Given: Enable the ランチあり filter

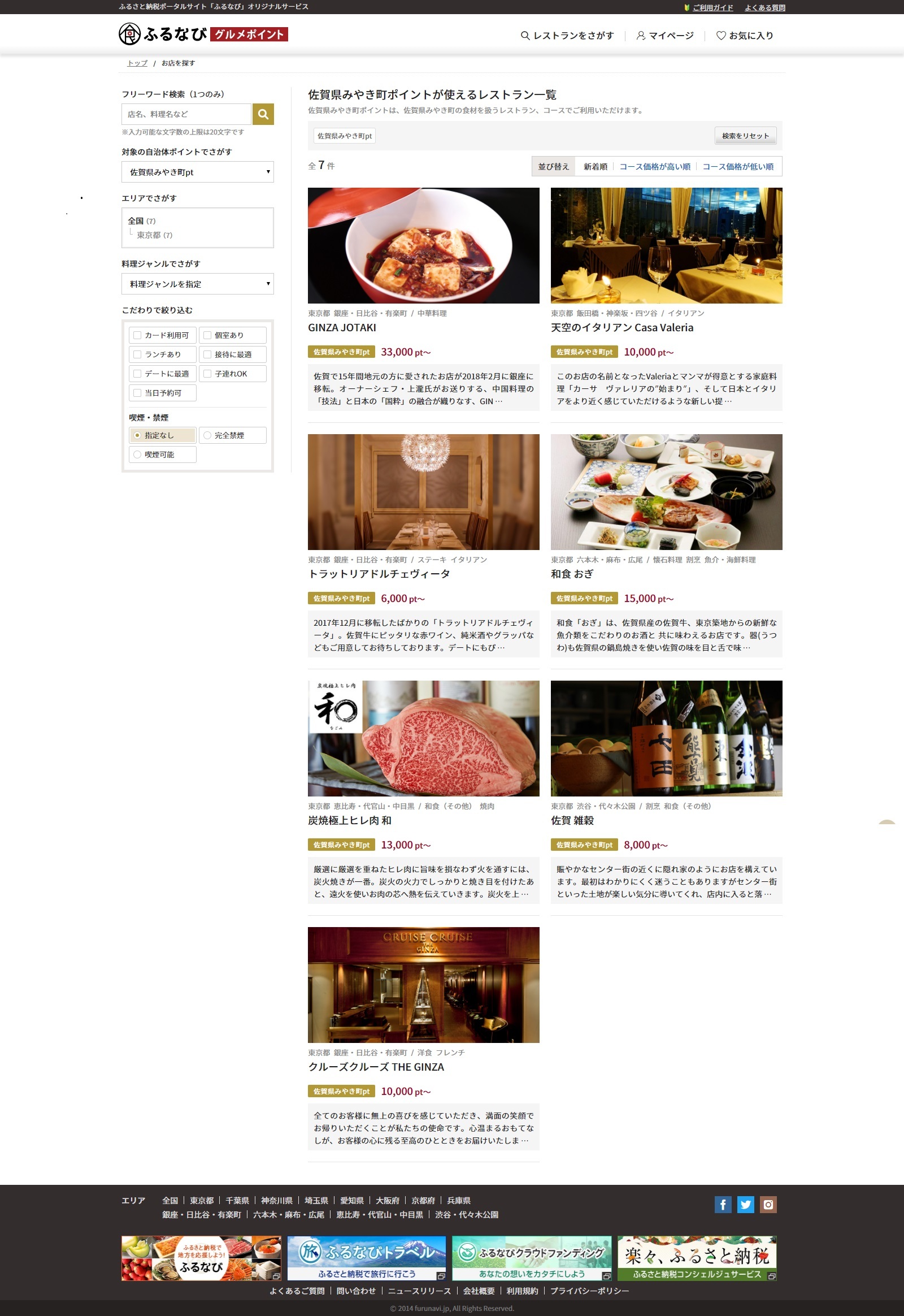Looking at the screenshot, I should click(x=138, y=355).
